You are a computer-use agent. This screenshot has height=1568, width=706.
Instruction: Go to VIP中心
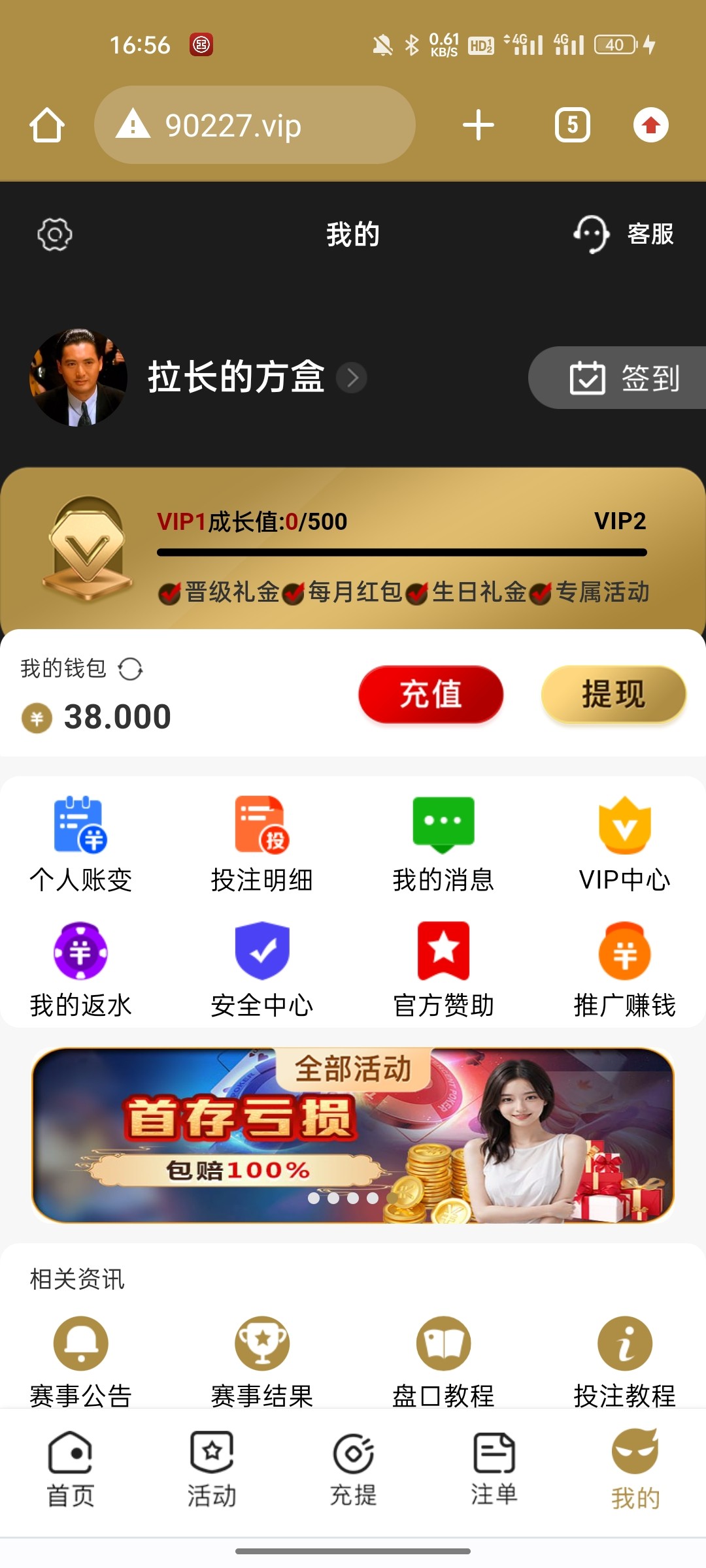pyautogui.click(x=624, y=844)
